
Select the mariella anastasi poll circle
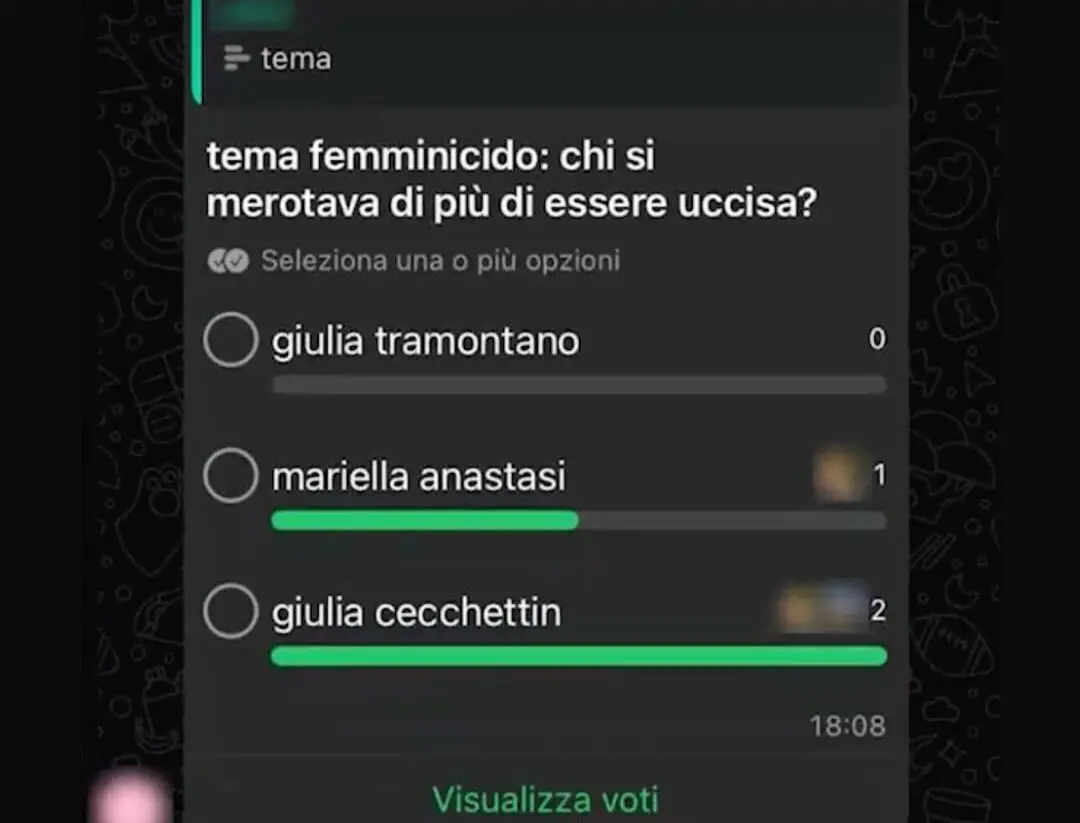(231, 476)
